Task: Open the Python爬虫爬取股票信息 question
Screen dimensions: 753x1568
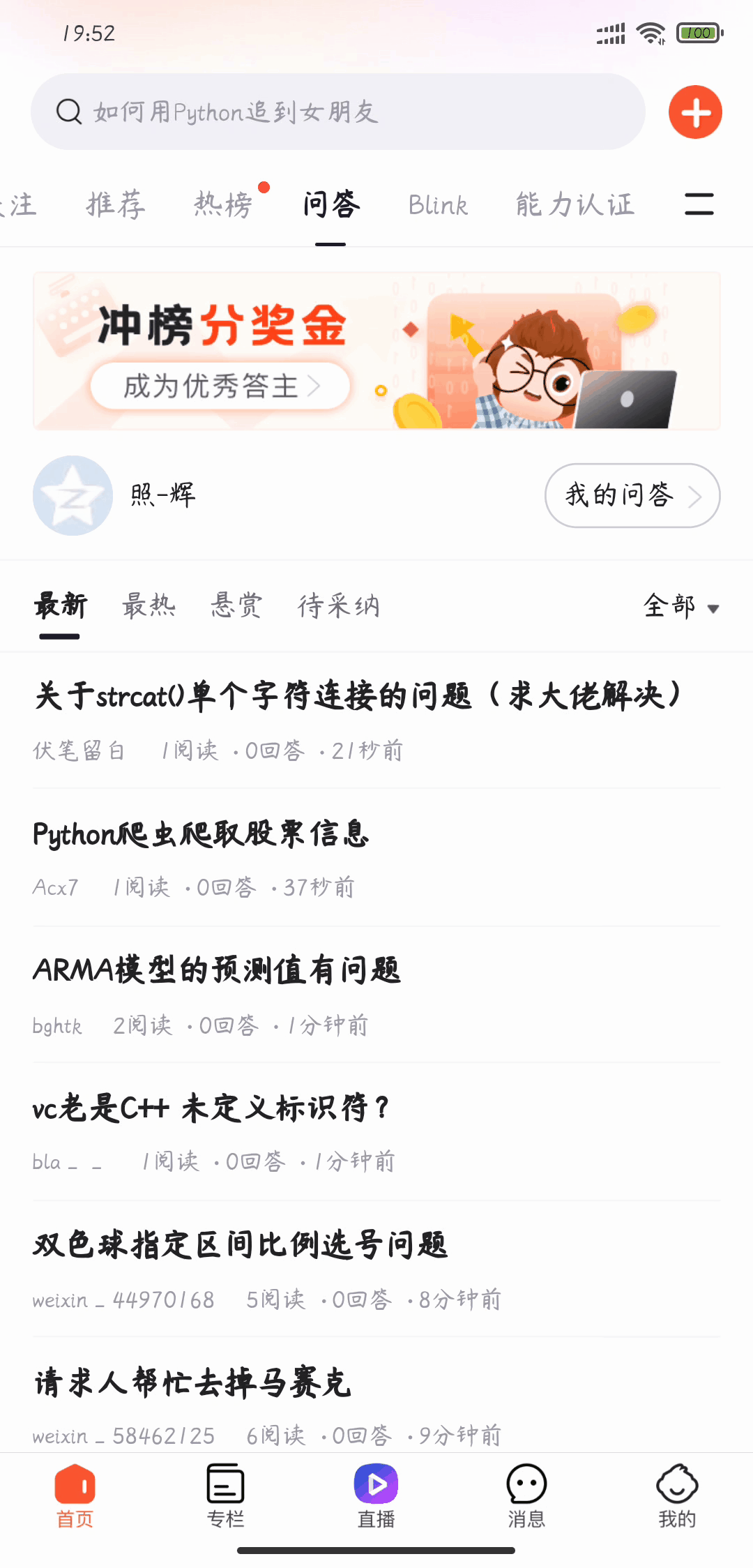Action: [x=201, y=834]
